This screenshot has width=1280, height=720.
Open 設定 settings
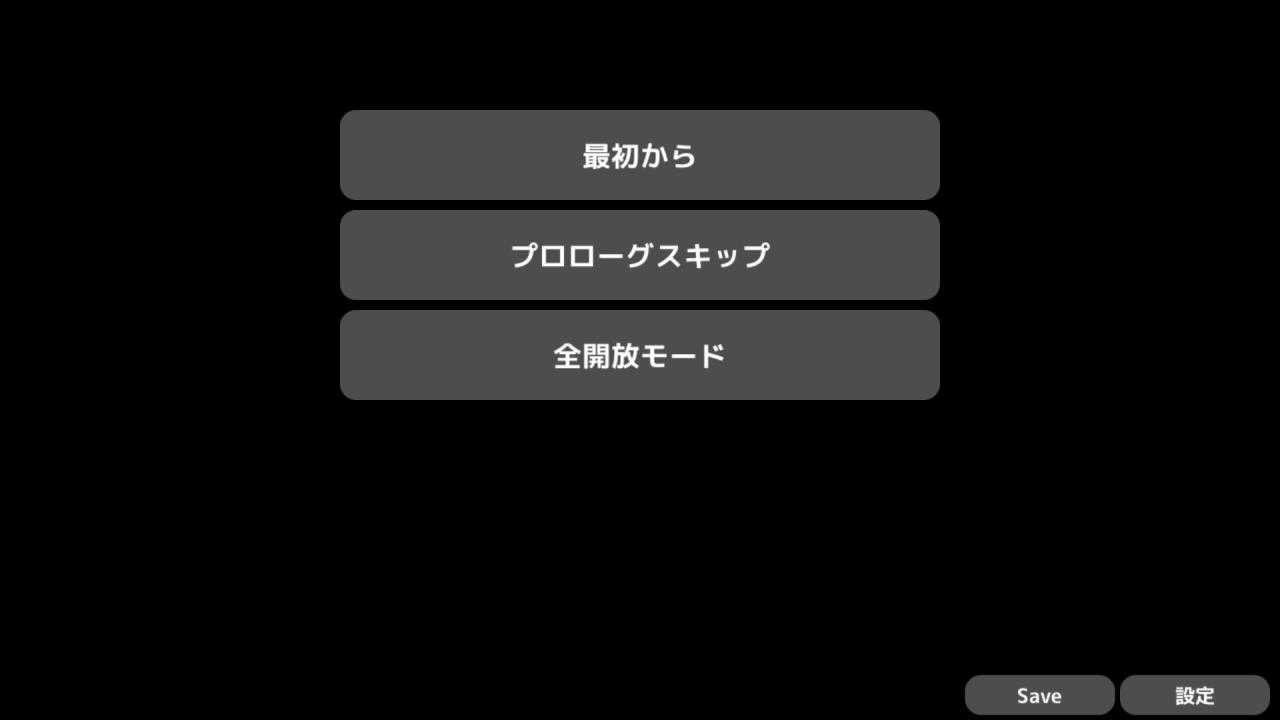coord(1194,695)
